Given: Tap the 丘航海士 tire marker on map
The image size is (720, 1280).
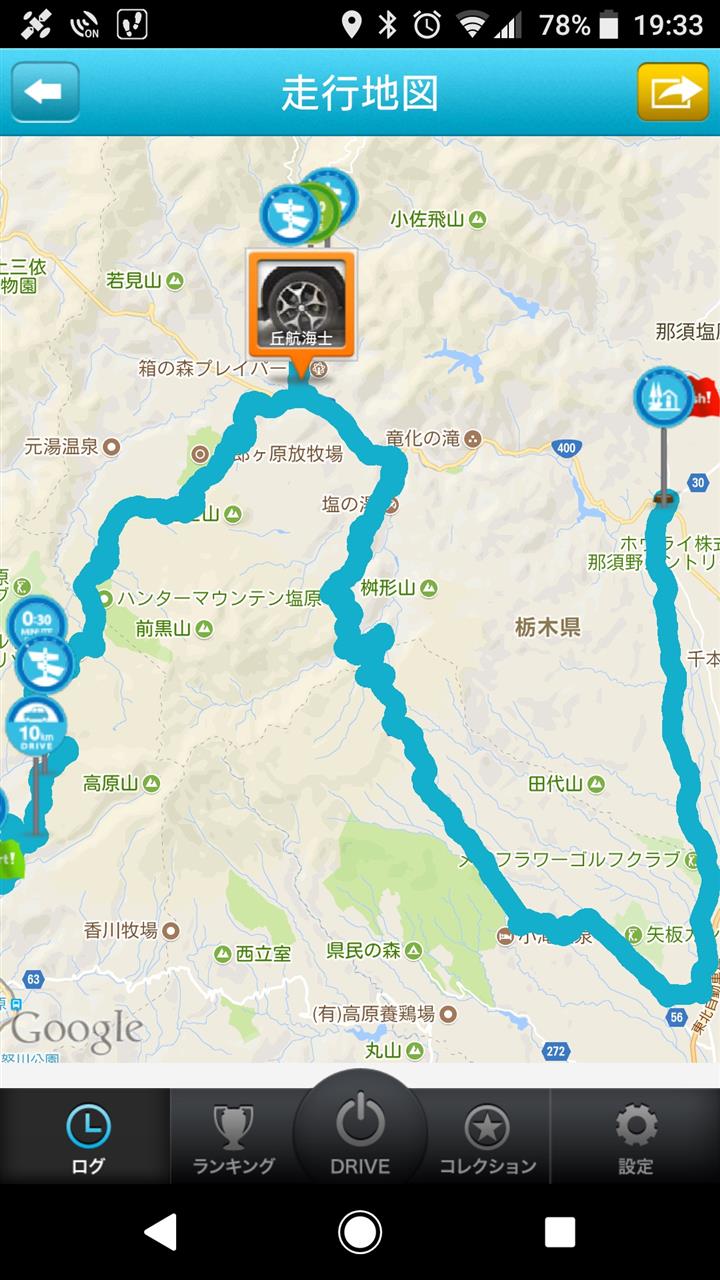Looking at the screenshot, I should [x=301, y=304].
